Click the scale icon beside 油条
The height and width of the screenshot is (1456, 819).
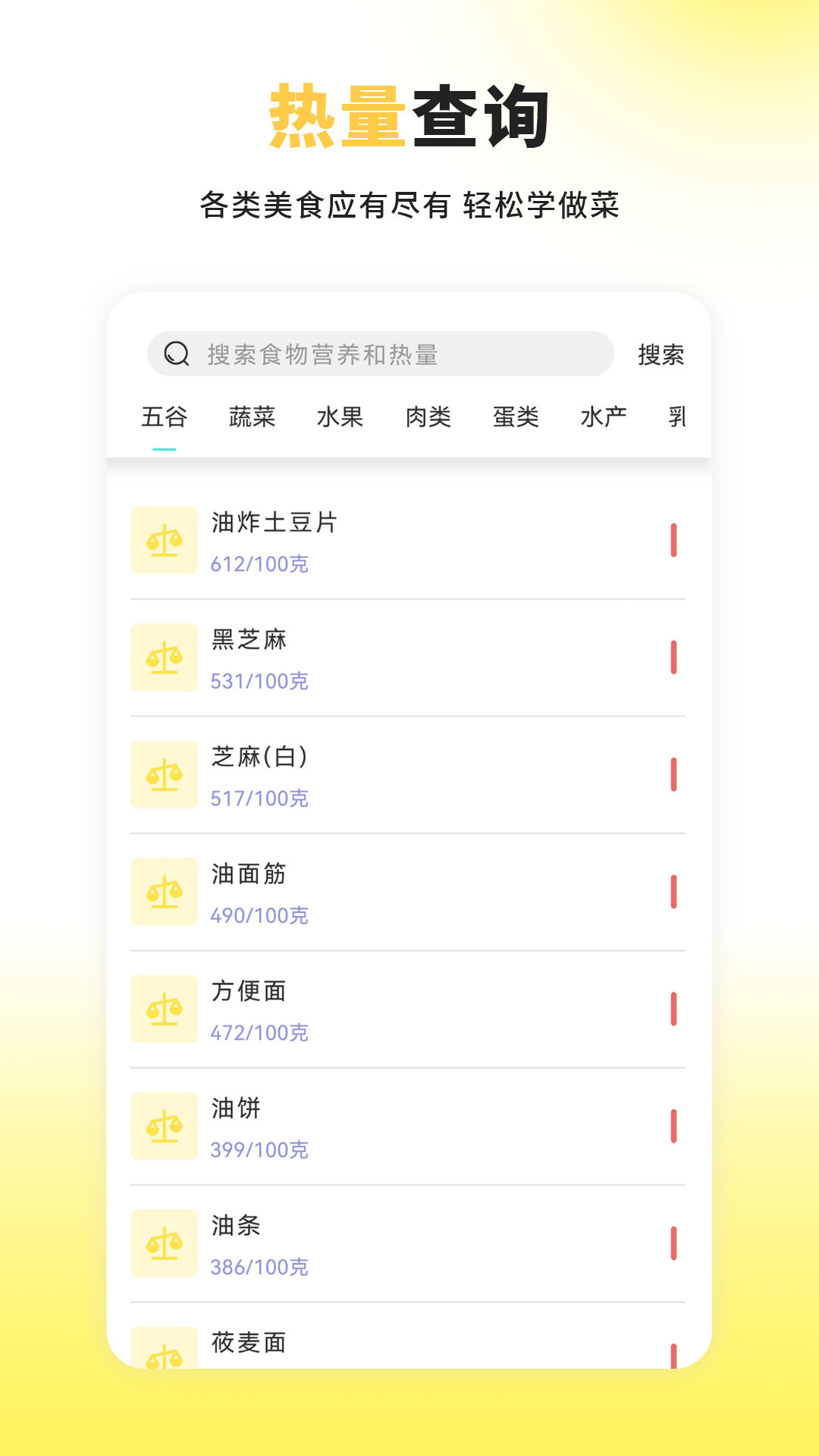pyautogui.click(x=164, y=1244)
